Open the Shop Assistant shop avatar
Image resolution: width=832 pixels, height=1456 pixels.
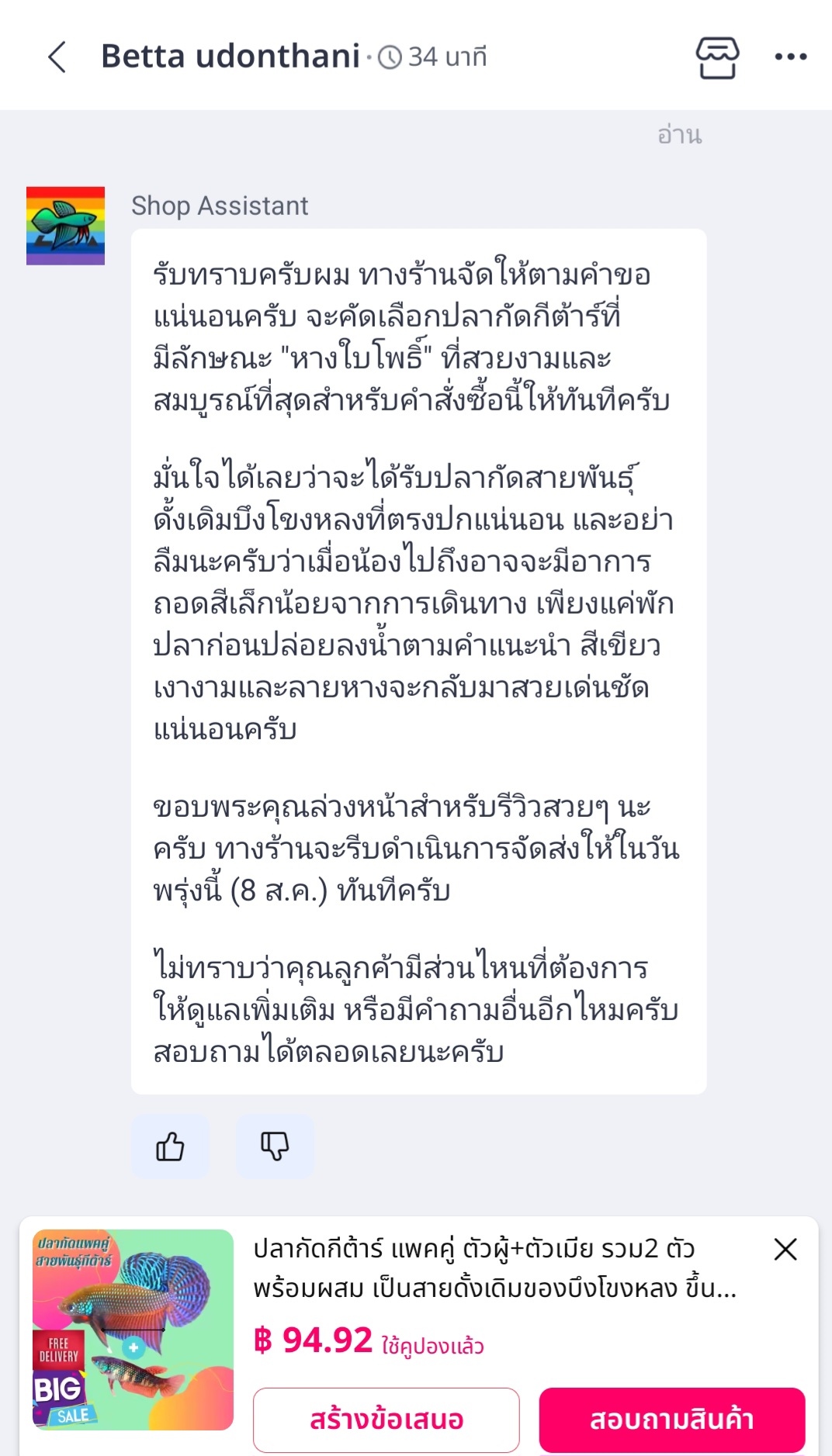65,226
